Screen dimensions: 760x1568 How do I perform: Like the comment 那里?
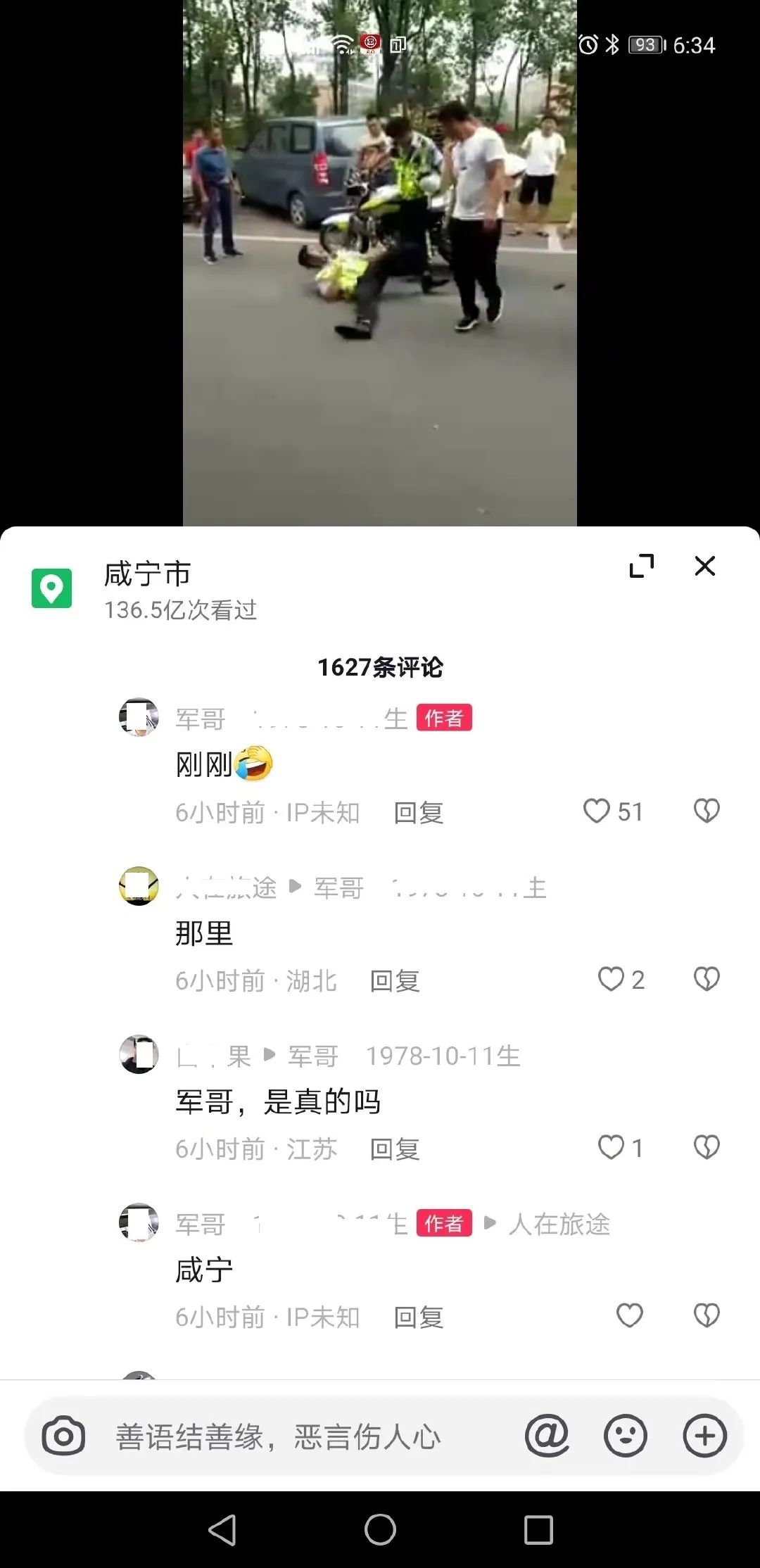[x=611, y=979]
